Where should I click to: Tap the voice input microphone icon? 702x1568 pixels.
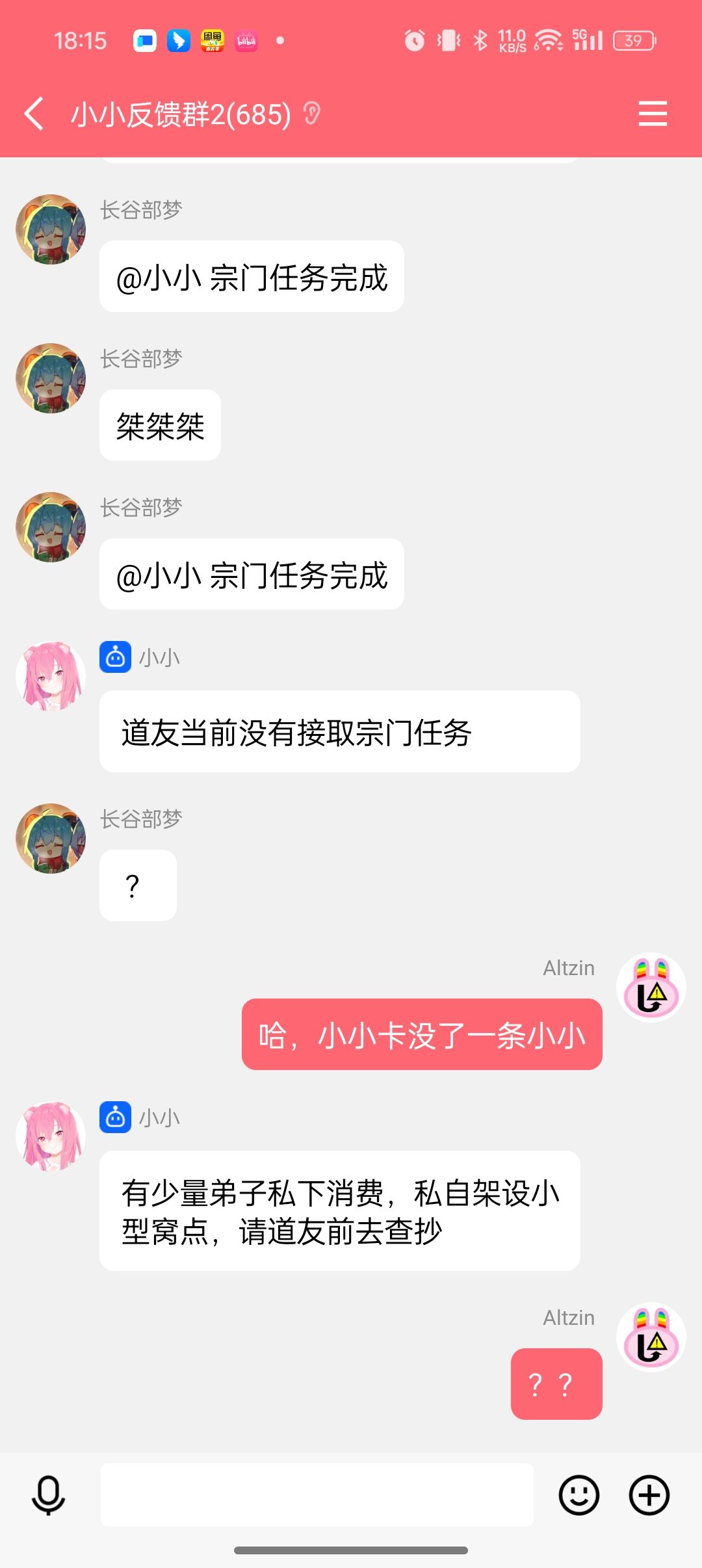point(49,1495)
